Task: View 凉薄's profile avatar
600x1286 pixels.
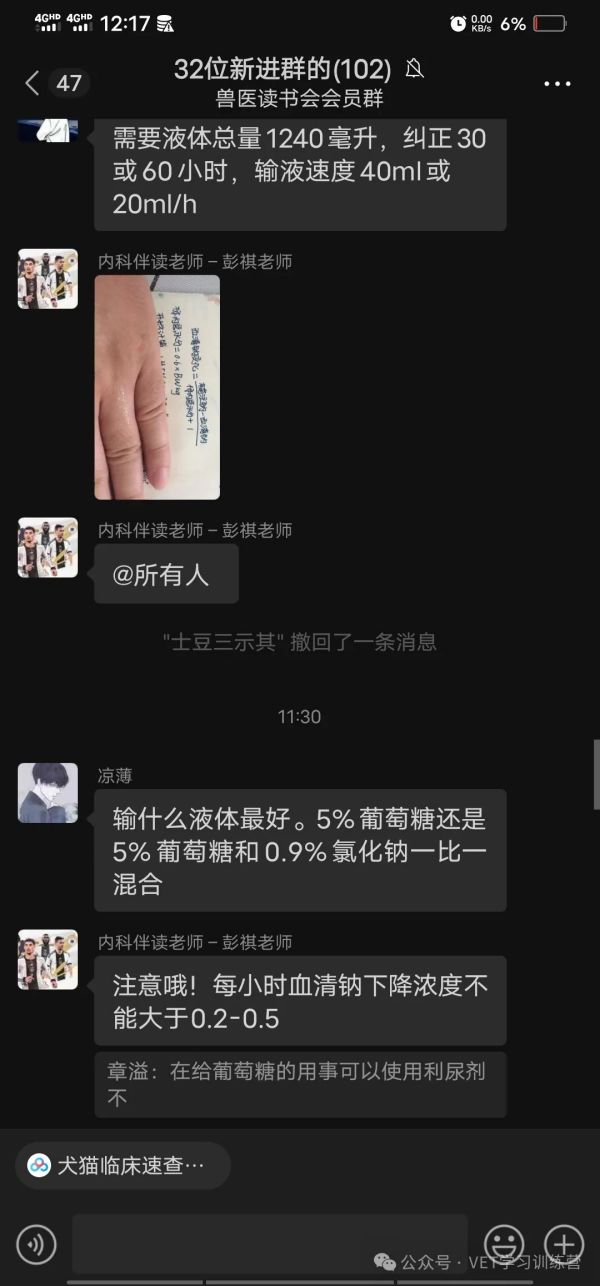Action: click(48, 793)
